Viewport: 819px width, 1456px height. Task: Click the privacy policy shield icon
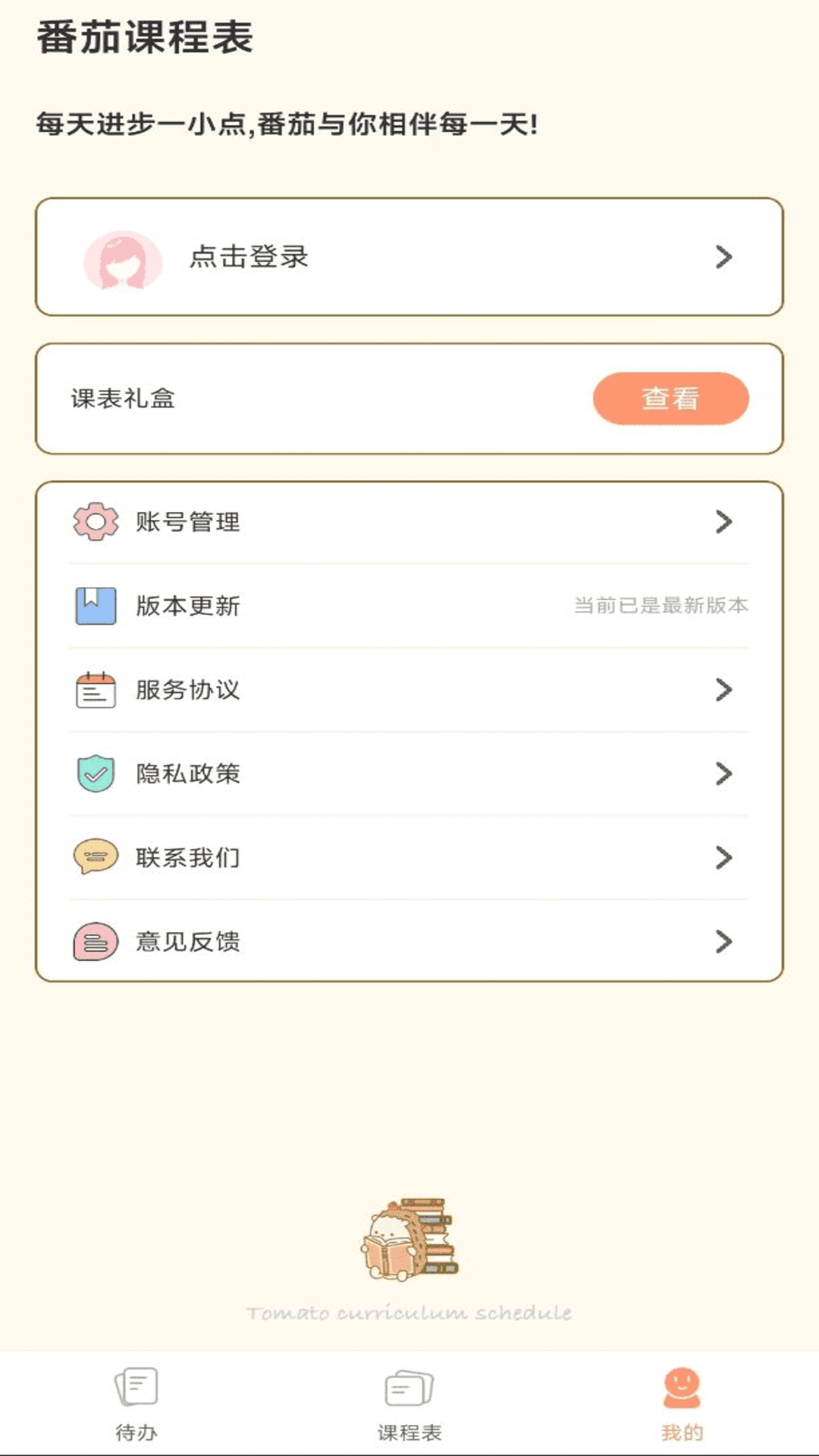[x=93, y=774]
